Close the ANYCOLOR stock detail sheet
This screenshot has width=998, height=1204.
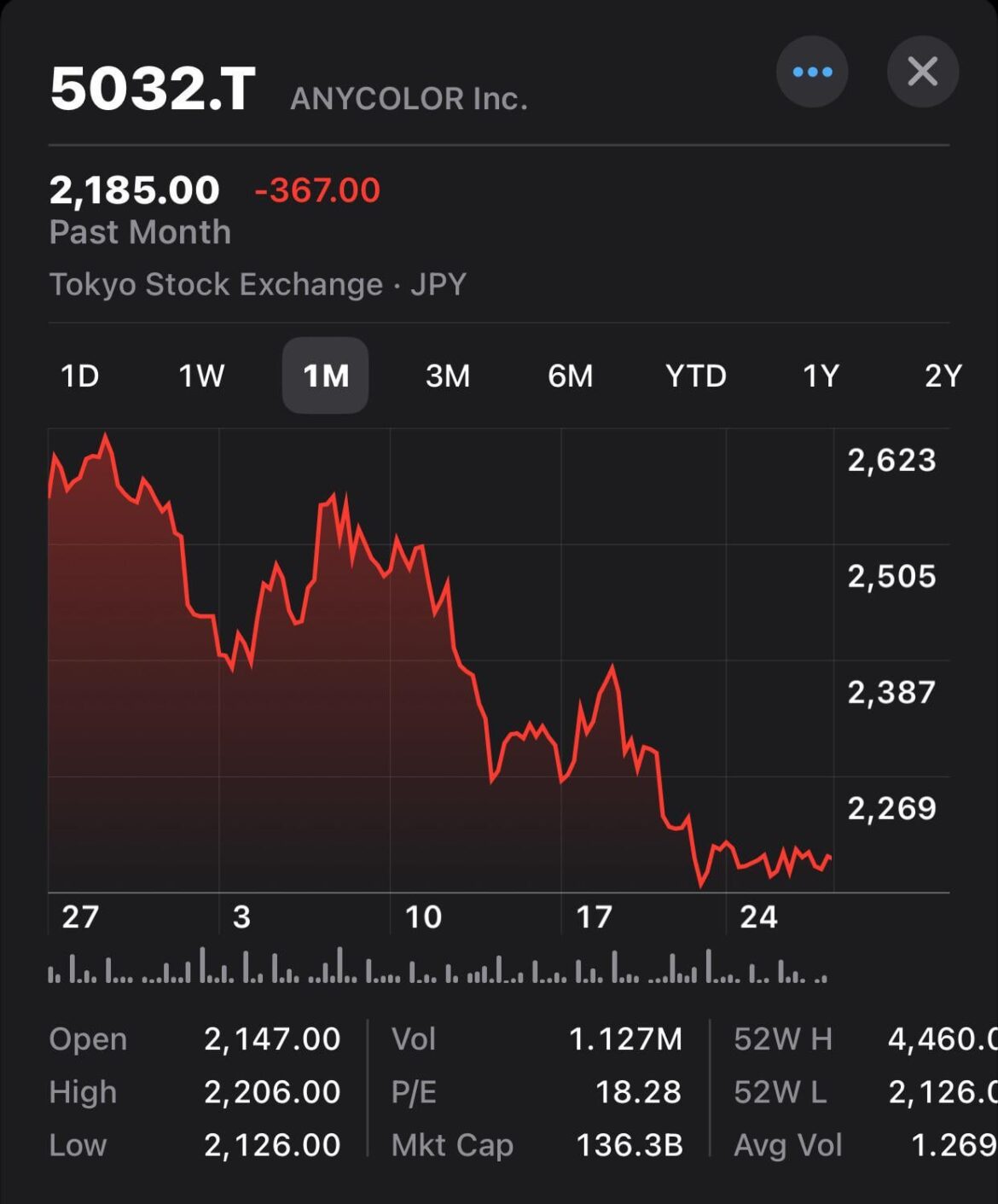923,72
